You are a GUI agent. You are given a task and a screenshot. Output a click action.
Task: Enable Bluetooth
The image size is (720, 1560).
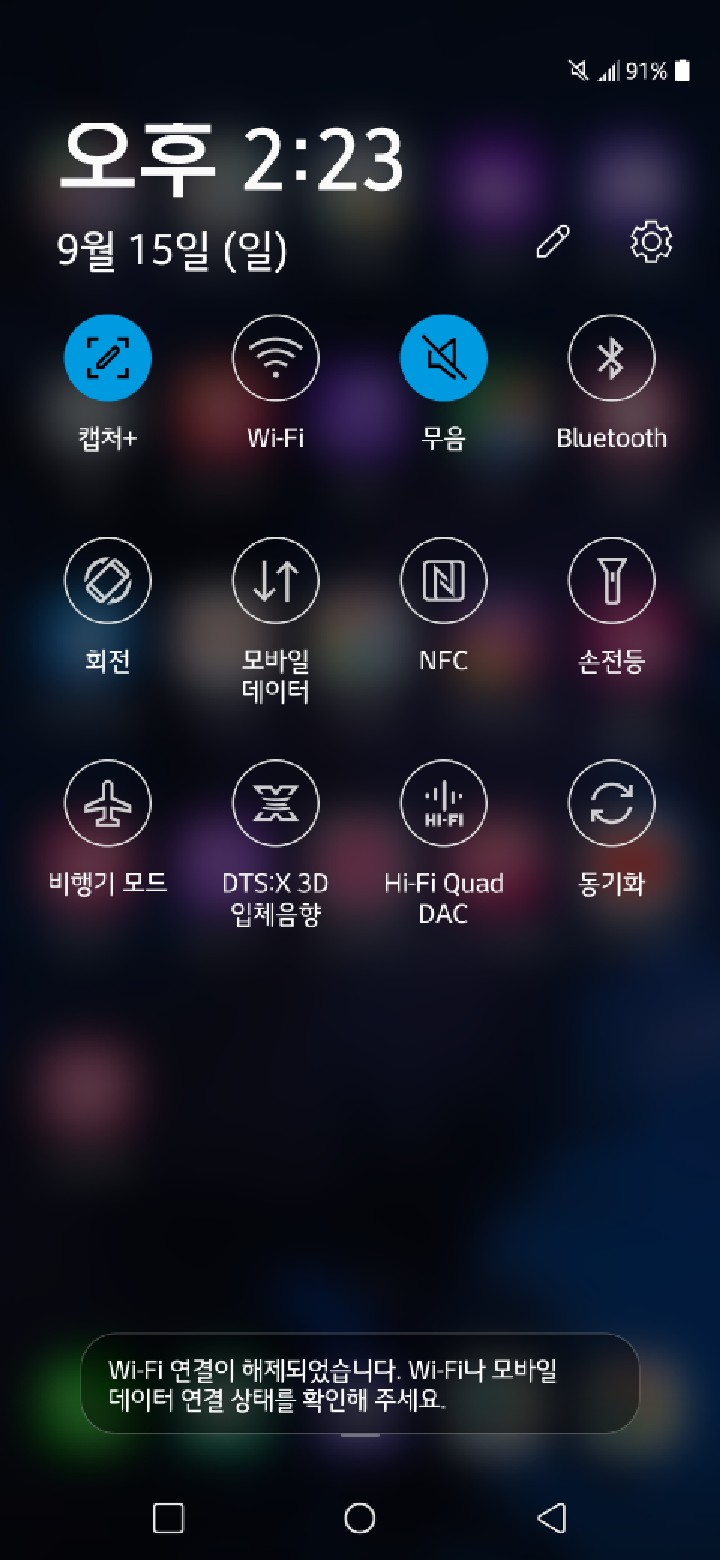[x=611, y=357]
